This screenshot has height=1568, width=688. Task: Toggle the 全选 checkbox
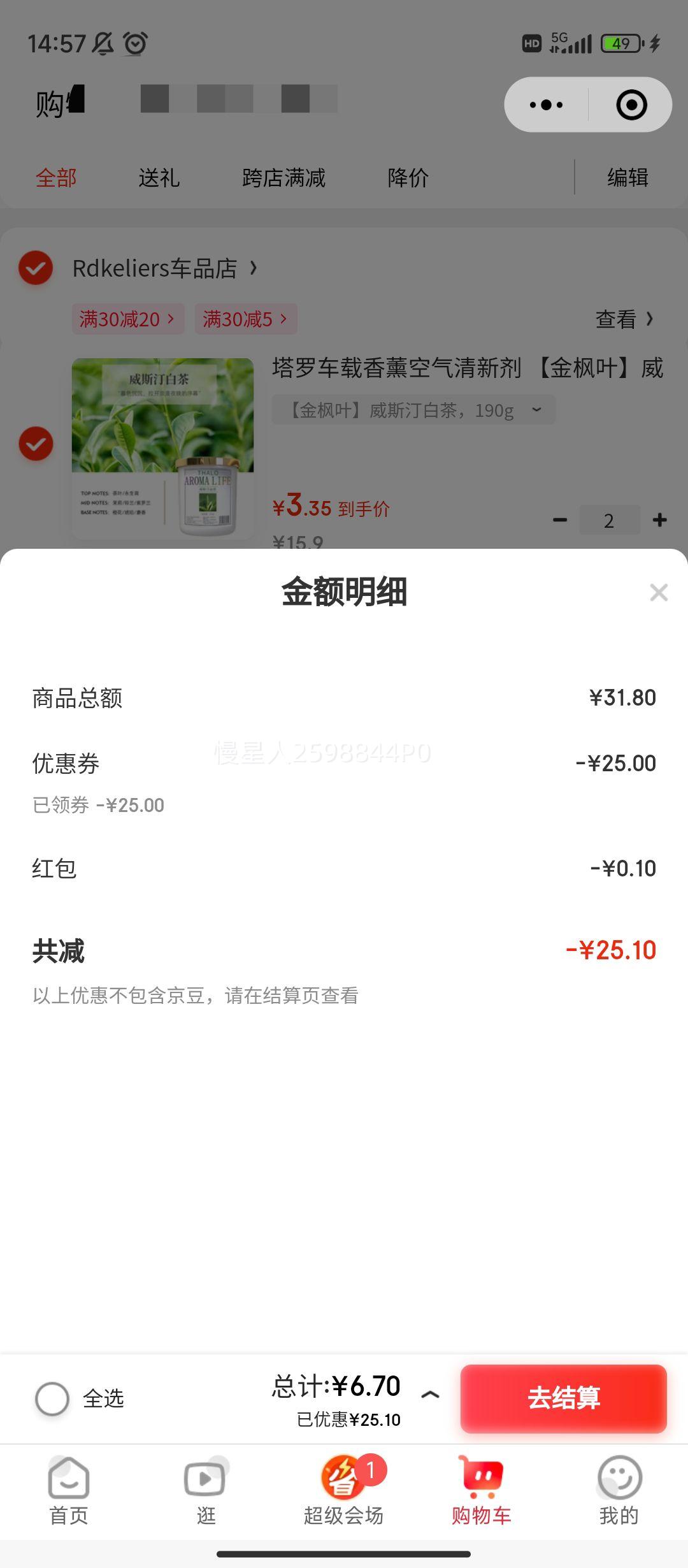[x=52, y=1398]
